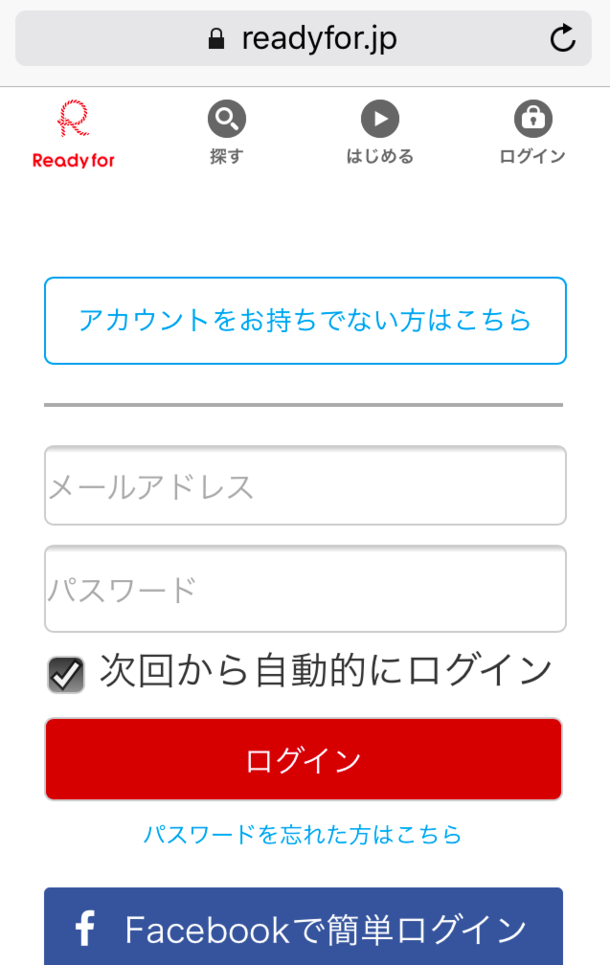
Task: Focus the メールアドレス field
Action: coord(305,486)
